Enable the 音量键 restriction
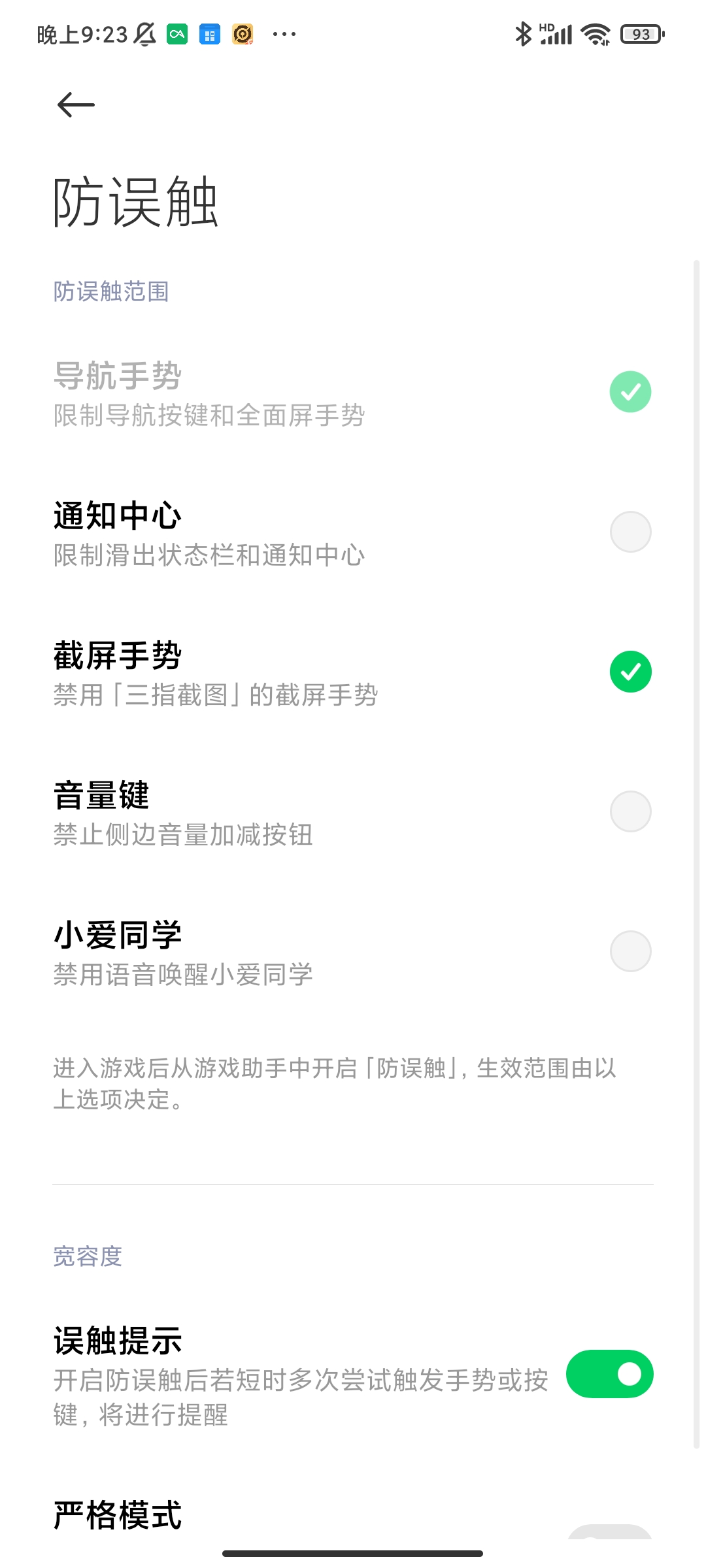Image resolution: width=706 pixels, height=1568 pixels. tap(630, 811)
